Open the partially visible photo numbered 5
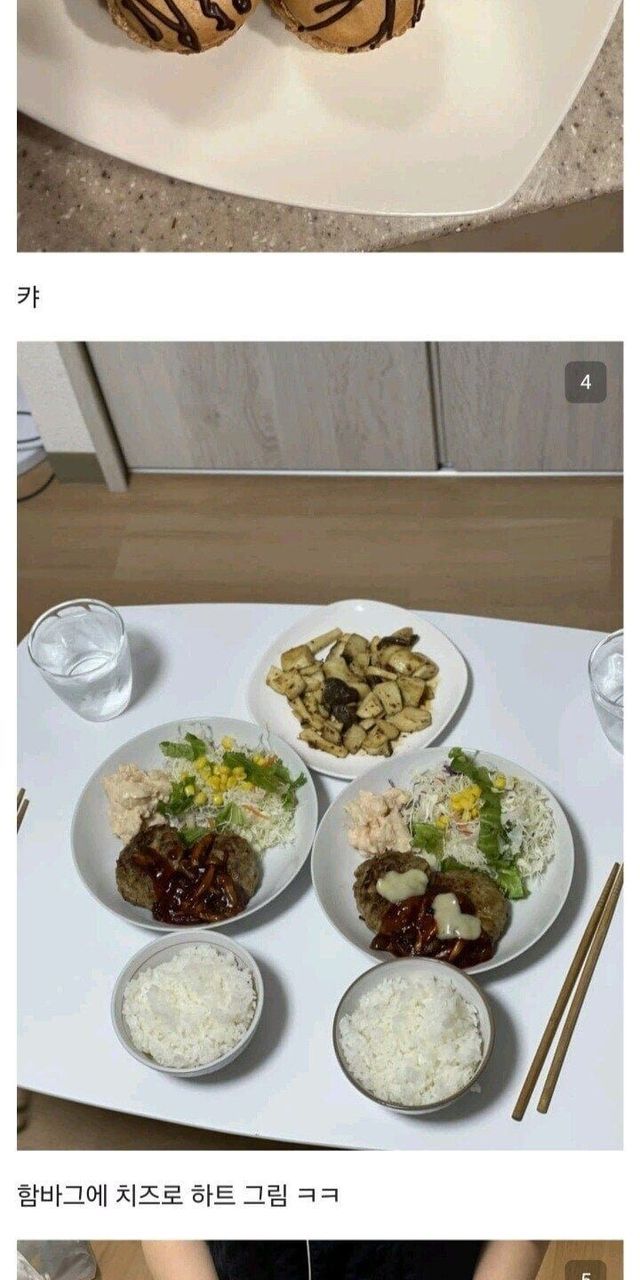 click(320, 1260)
